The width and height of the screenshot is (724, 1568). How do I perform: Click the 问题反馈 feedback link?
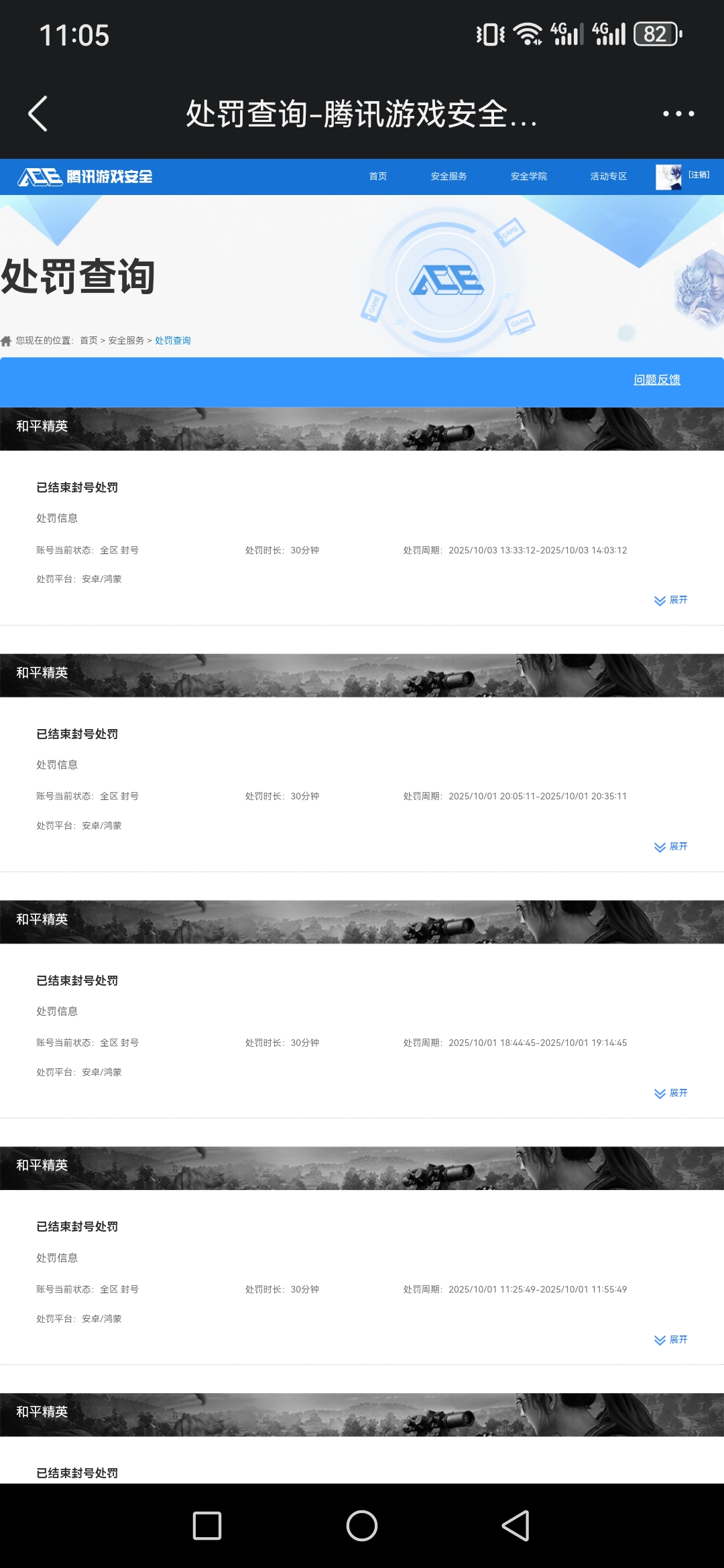pos(658,379)
